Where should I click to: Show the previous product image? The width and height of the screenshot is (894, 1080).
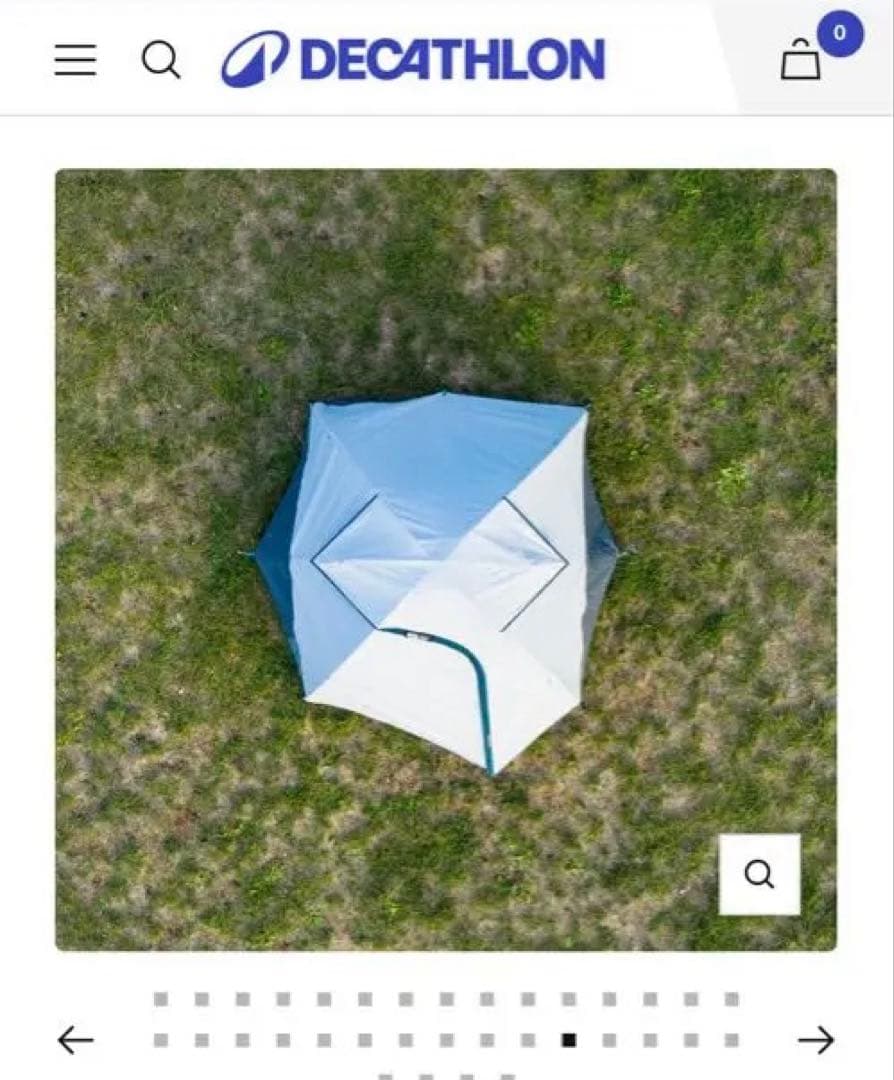tap(76, 1040)
